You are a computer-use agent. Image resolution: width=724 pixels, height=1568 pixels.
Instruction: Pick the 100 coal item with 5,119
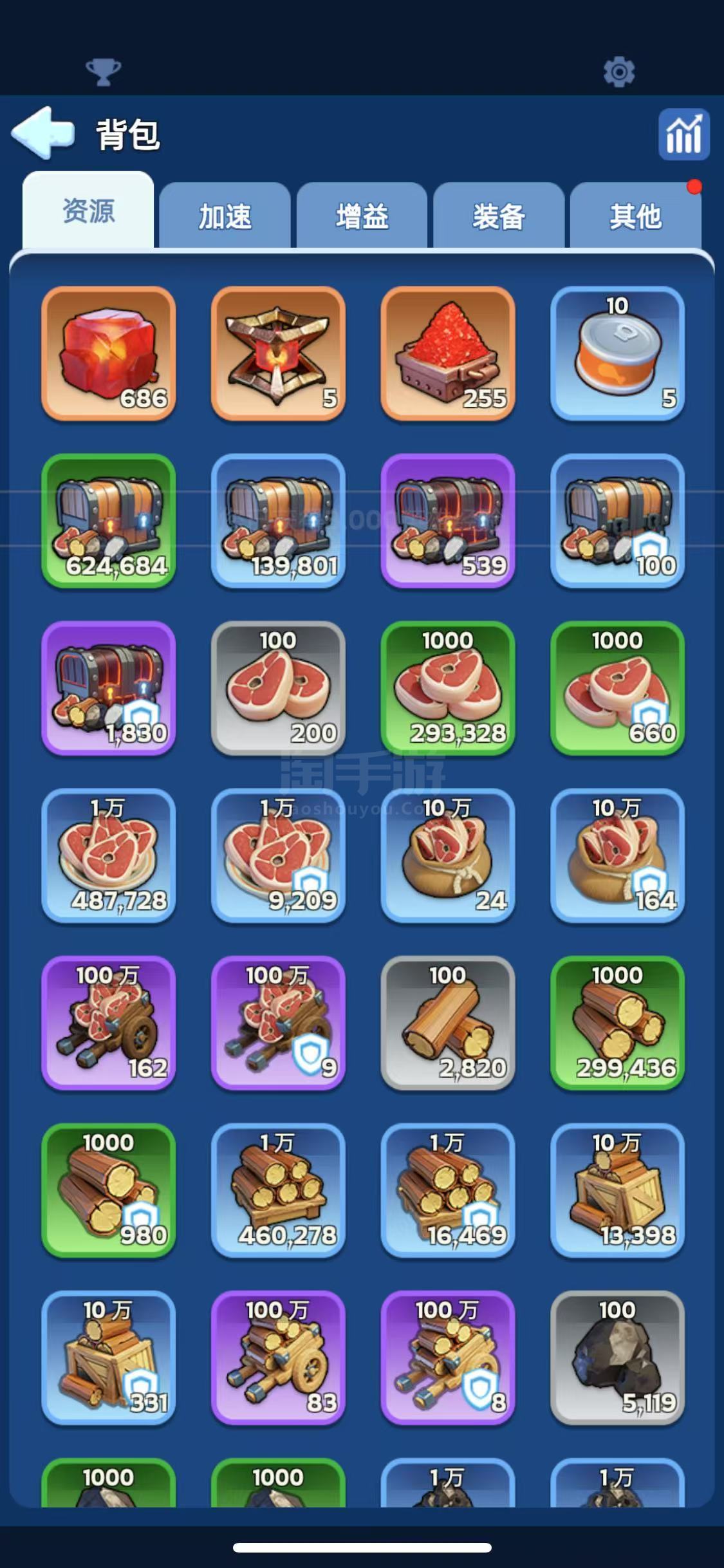[617, 1358]
